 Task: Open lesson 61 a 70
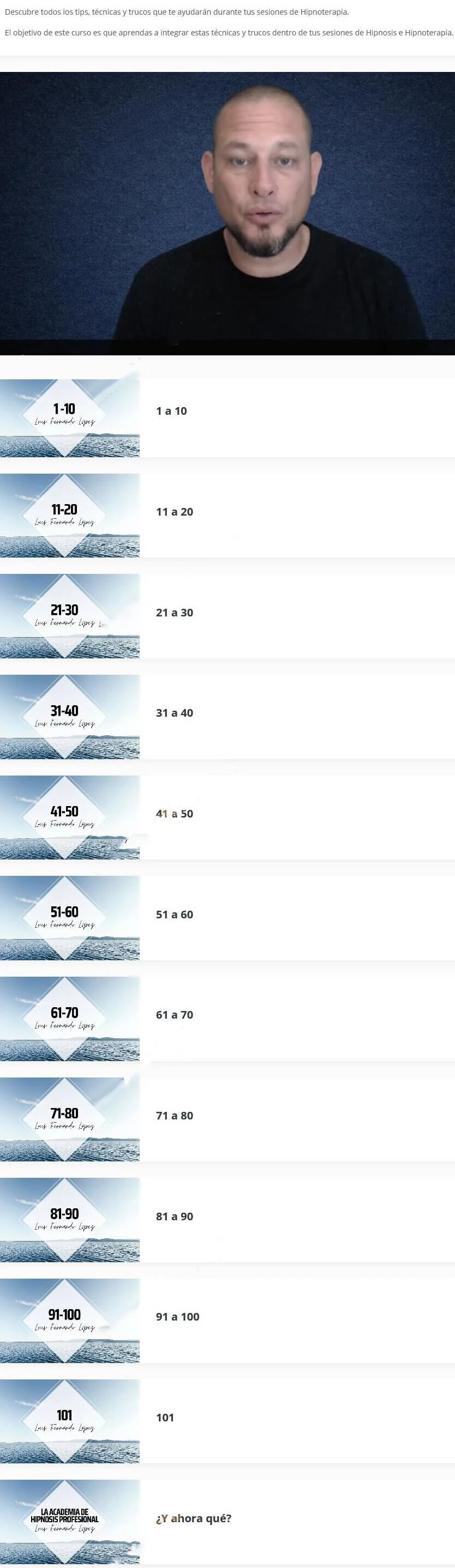[174, 1015]
